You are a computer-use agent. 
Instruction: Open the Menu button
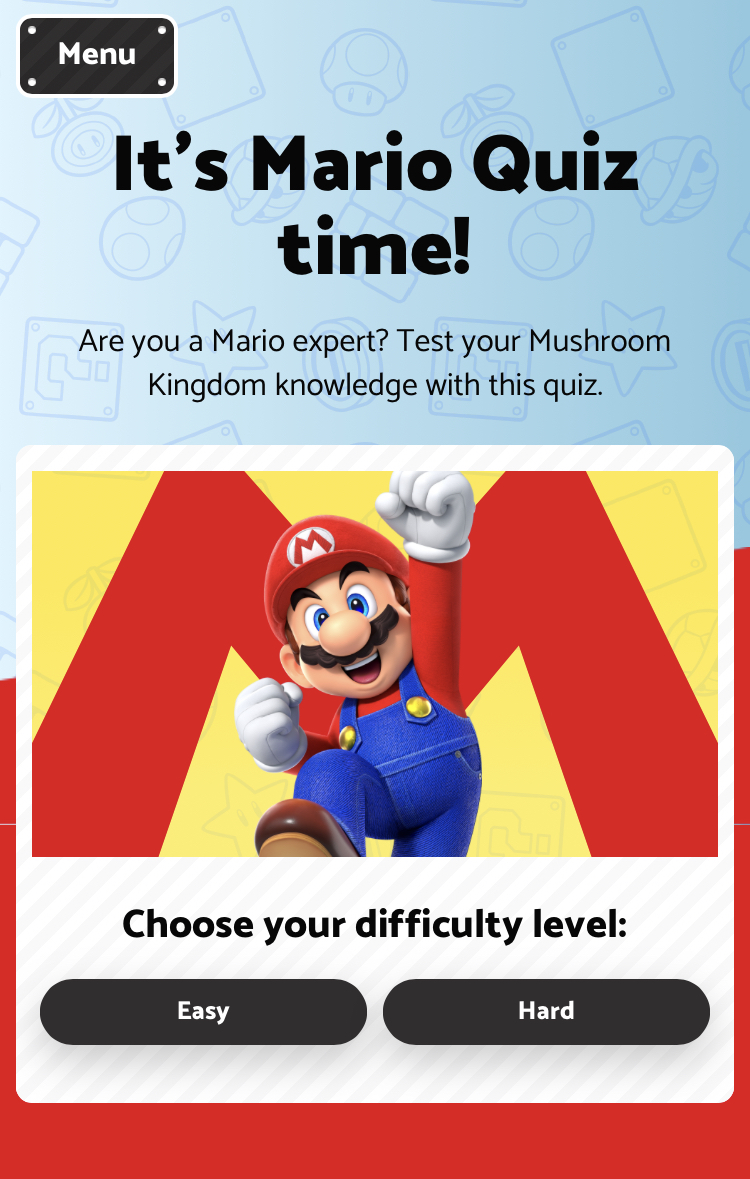(x=97, y=55)
